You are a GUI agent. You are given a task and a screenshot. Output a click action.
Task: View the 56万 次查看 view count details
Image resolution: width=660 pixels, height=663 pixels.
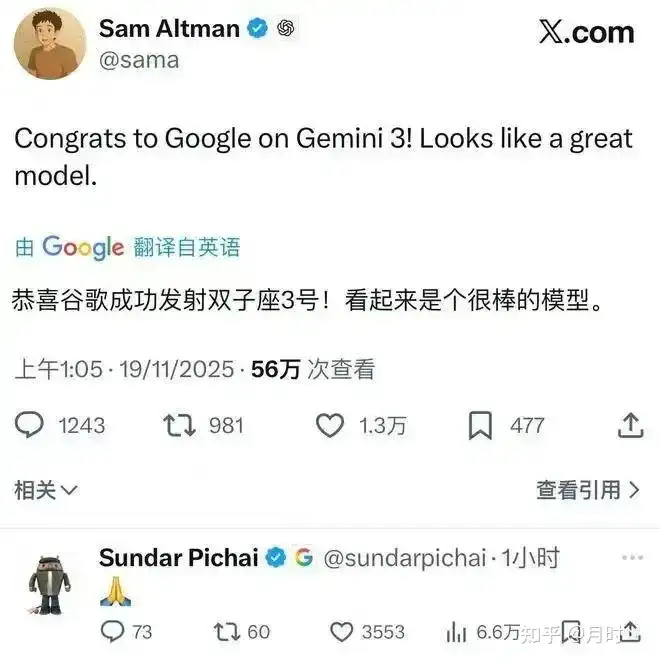(x=313, y=370)
